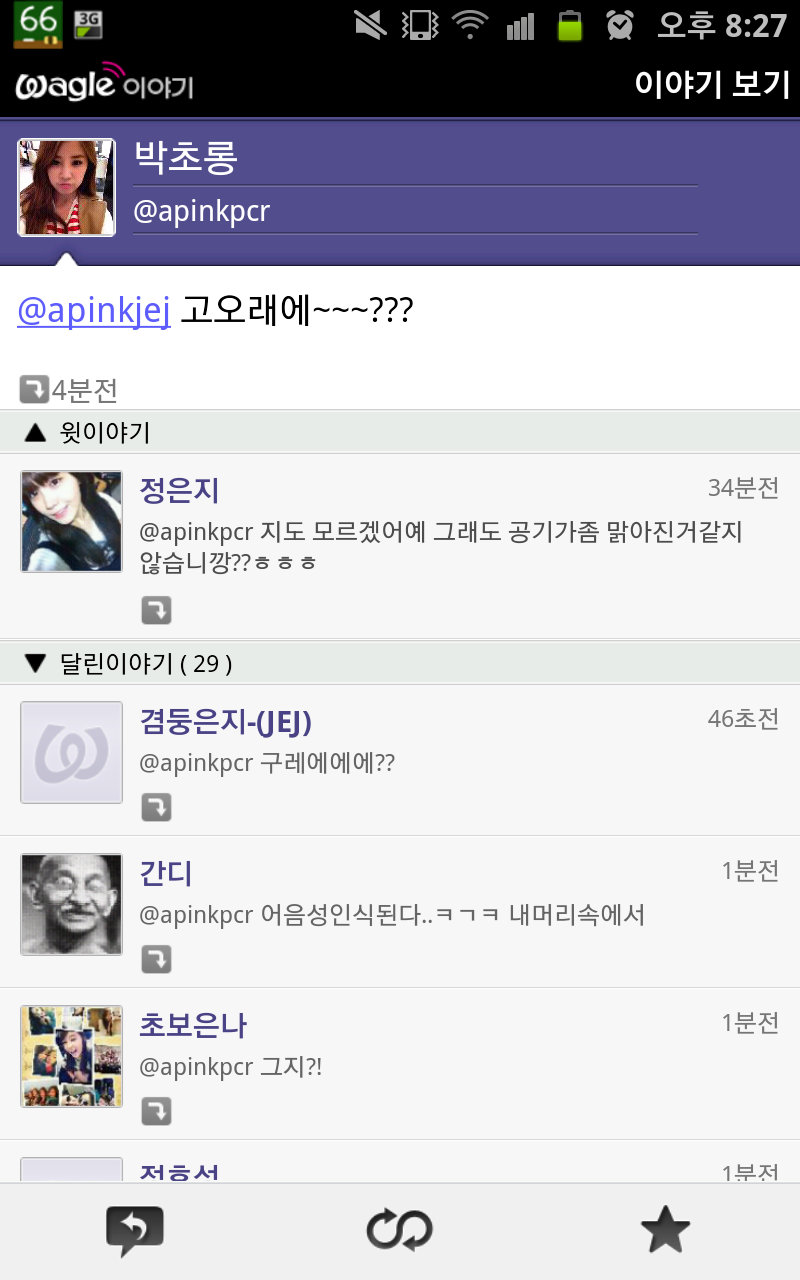View 정은지's profile photo

(x=72, y=522)
